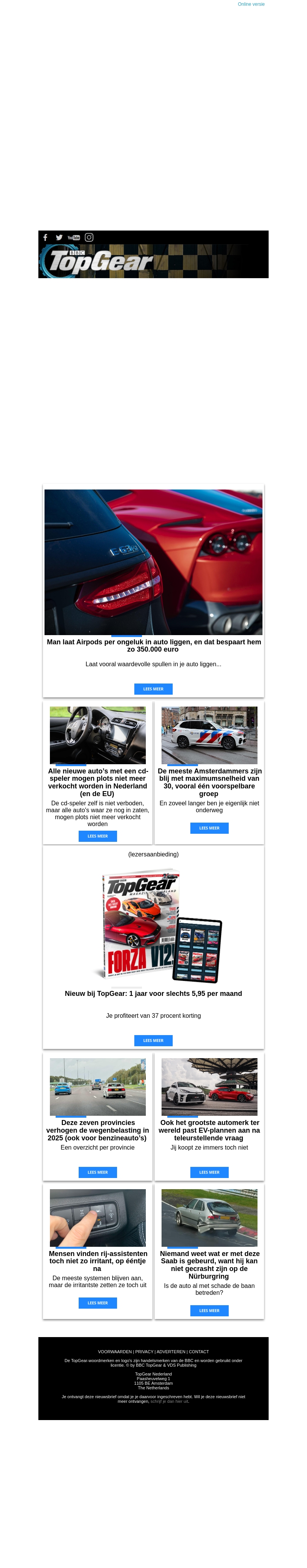Tap Lees meer under the Saab Nürburgring story
Screen dimensions: 307x1568
[x=209, y=1311]
